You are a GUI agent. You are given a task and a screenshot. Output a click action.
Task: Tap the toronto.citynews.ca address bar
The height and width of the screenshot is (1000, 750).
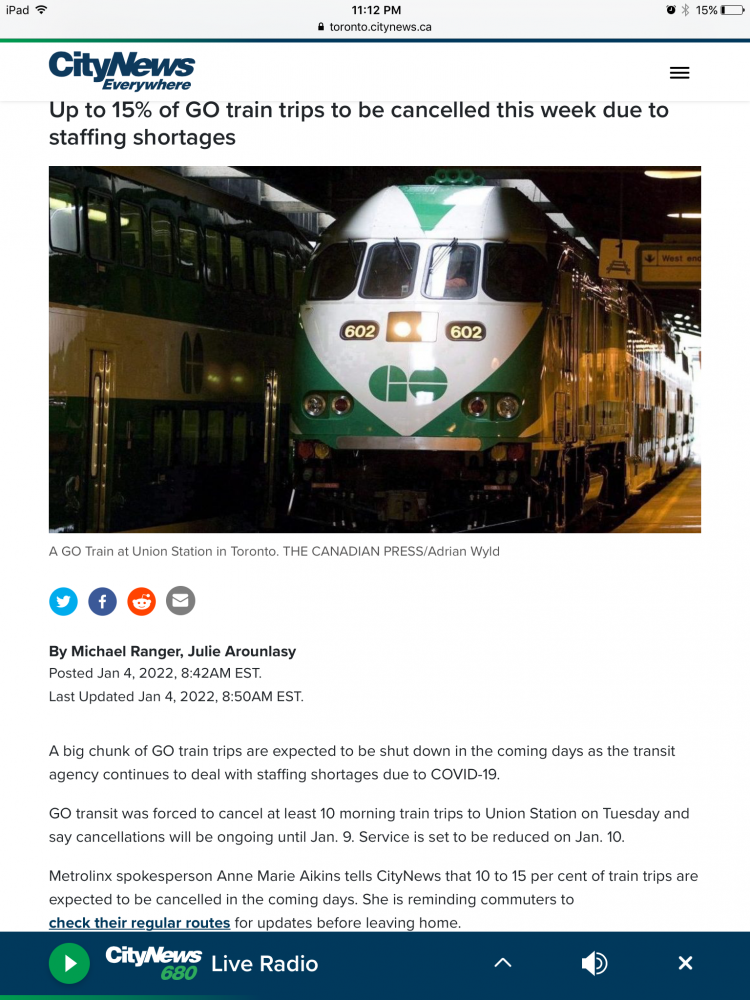[x=375, y=27]
